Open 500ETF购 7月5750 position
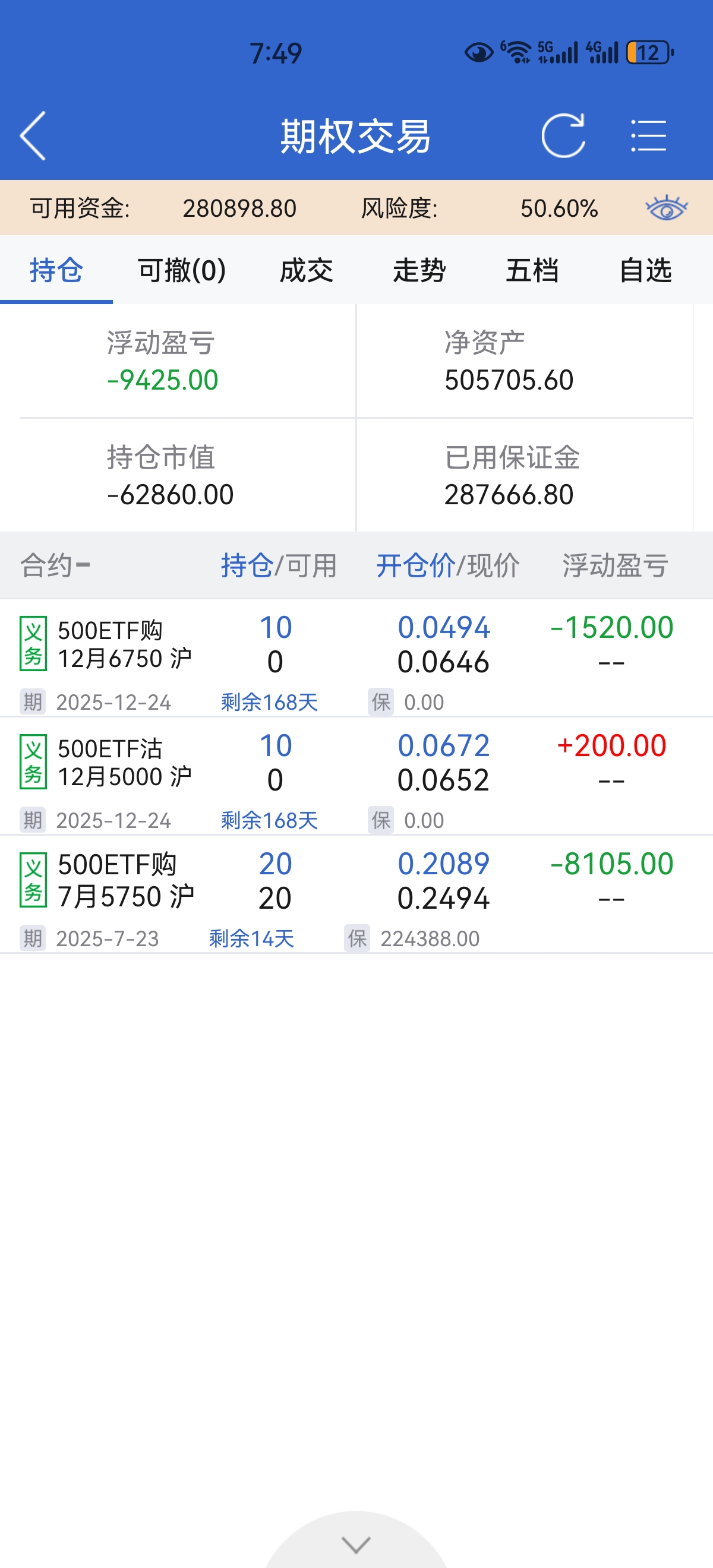Viewport: 713px width, 1568px height. 124,881
